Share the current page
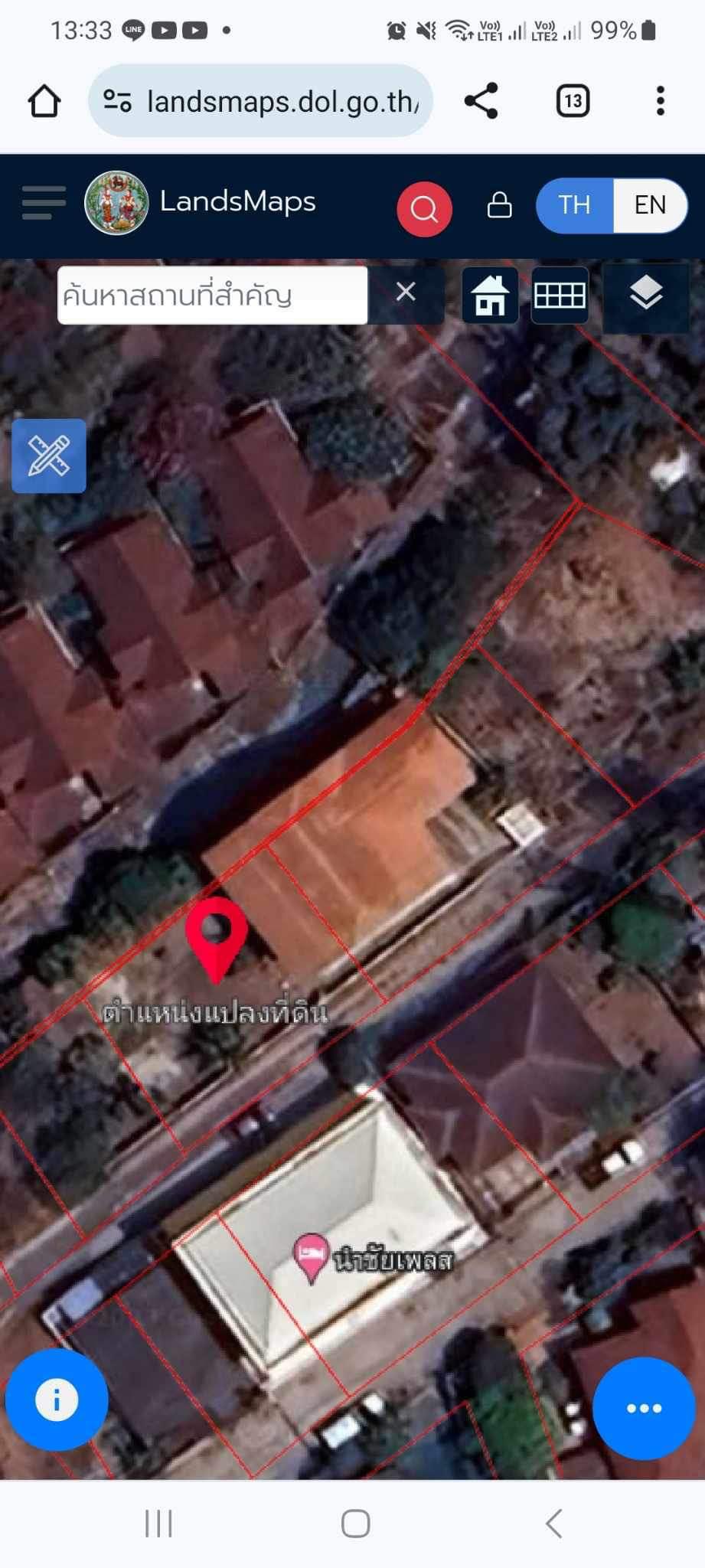This screenshot has width=705, height=1568. 481,101
